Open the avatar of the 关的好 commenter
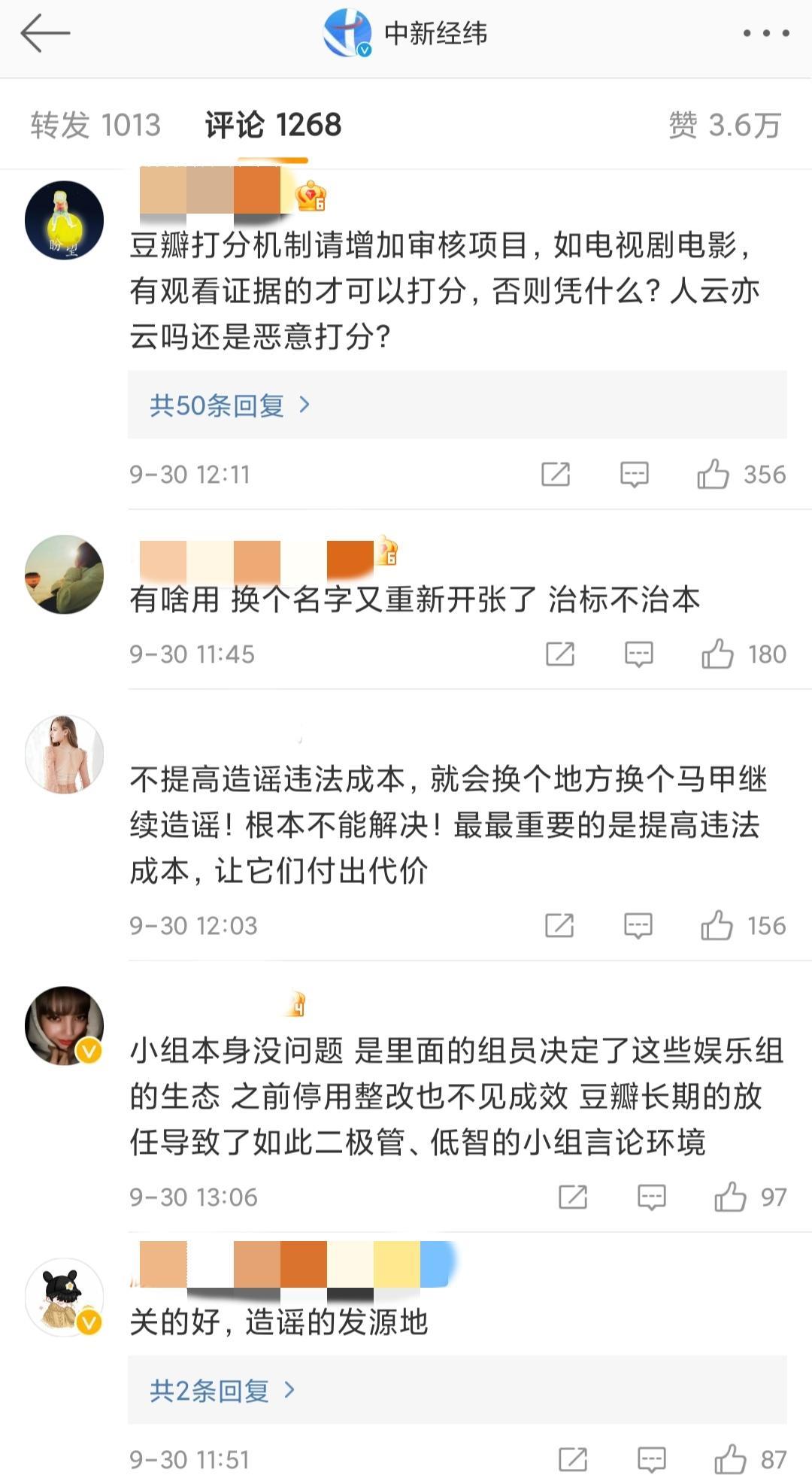 (x=65, y=1297)
